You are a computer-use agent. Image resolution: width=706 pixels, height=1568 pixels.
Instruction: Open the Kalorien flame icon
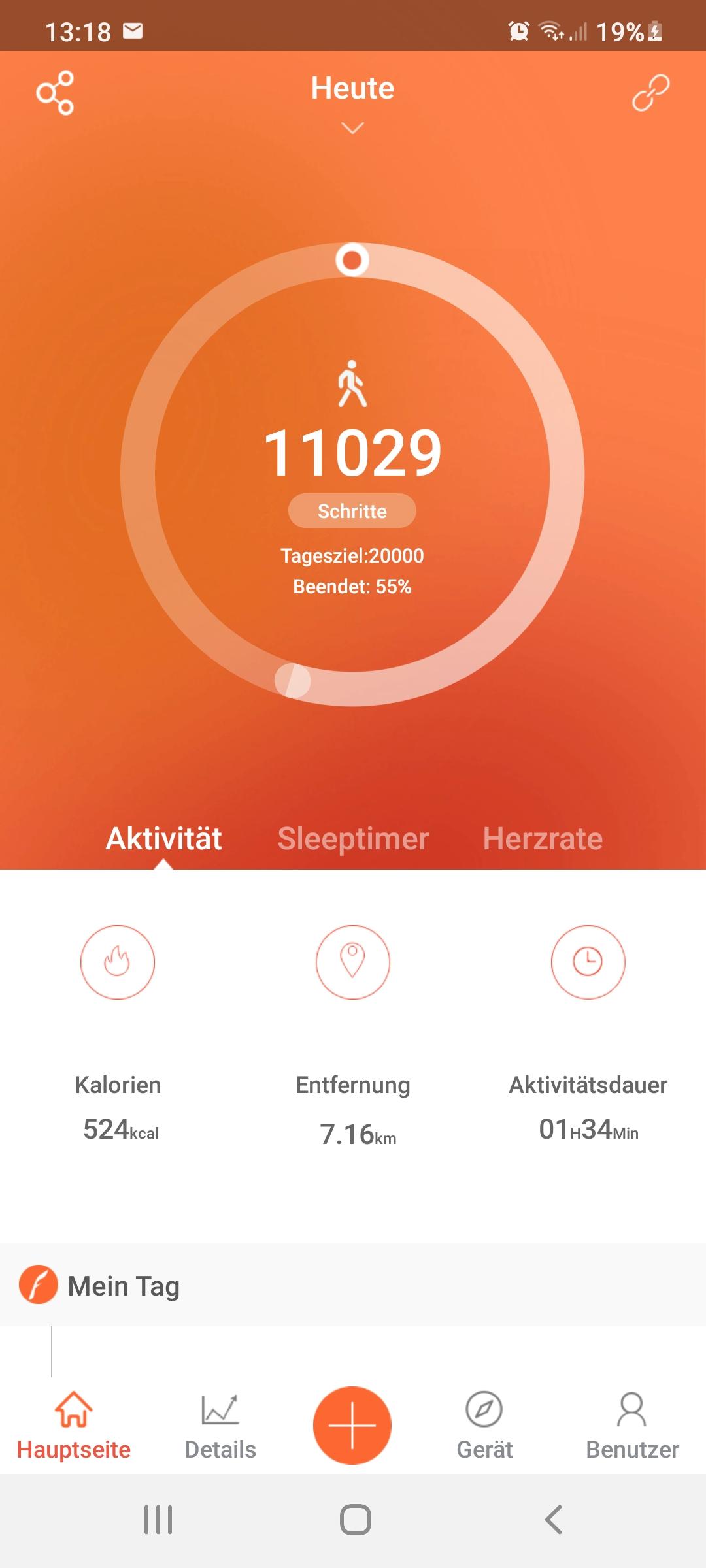118,962
